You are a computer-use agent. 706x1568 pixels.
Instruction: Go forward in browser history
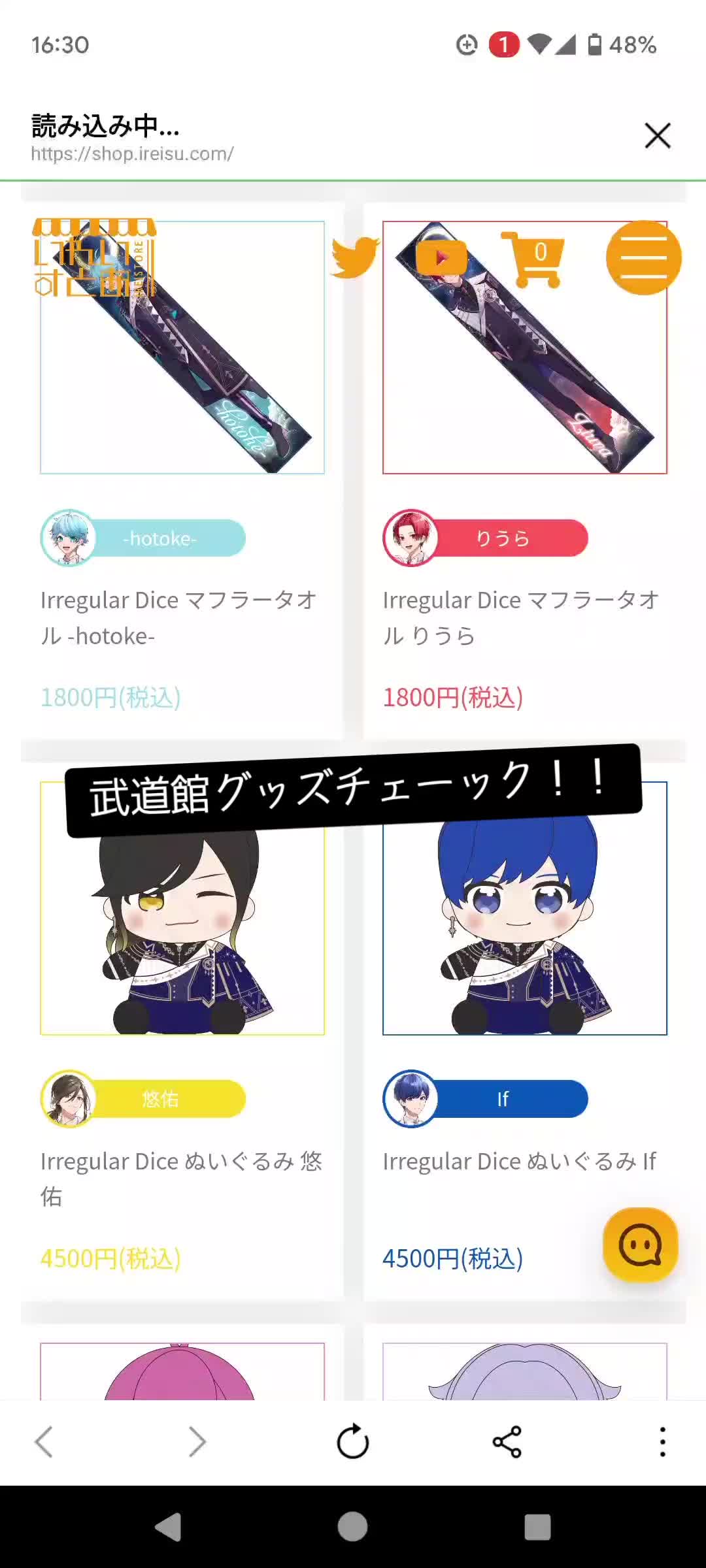click(197, 1441)
